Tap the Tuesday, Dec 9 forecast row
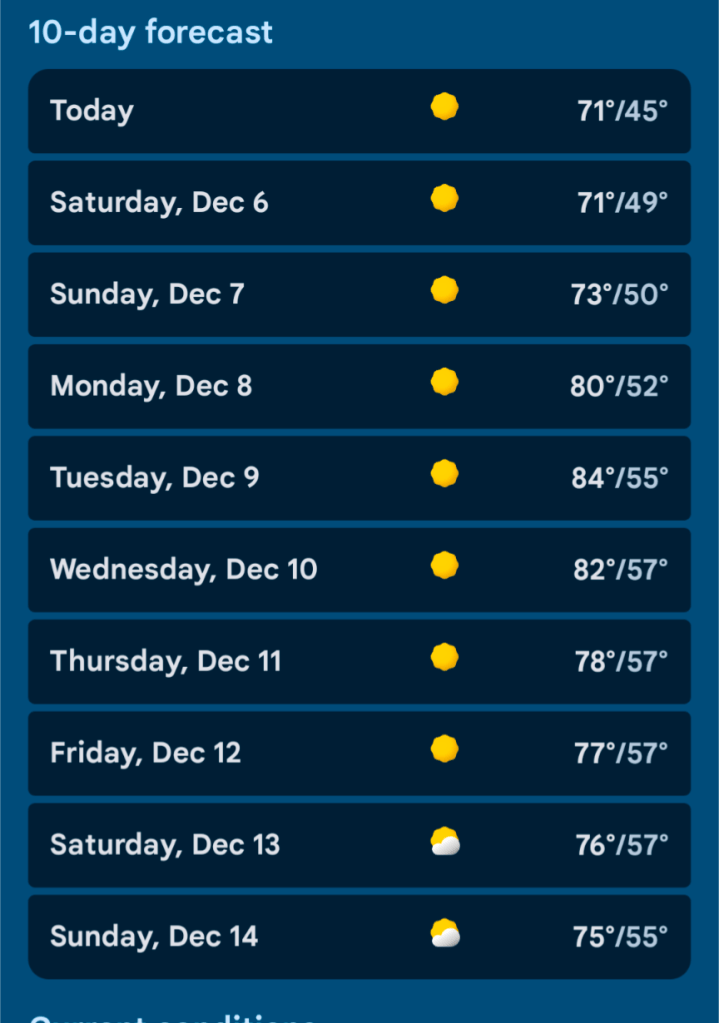This screenshot has width=719, height=1023. [359, 478]
